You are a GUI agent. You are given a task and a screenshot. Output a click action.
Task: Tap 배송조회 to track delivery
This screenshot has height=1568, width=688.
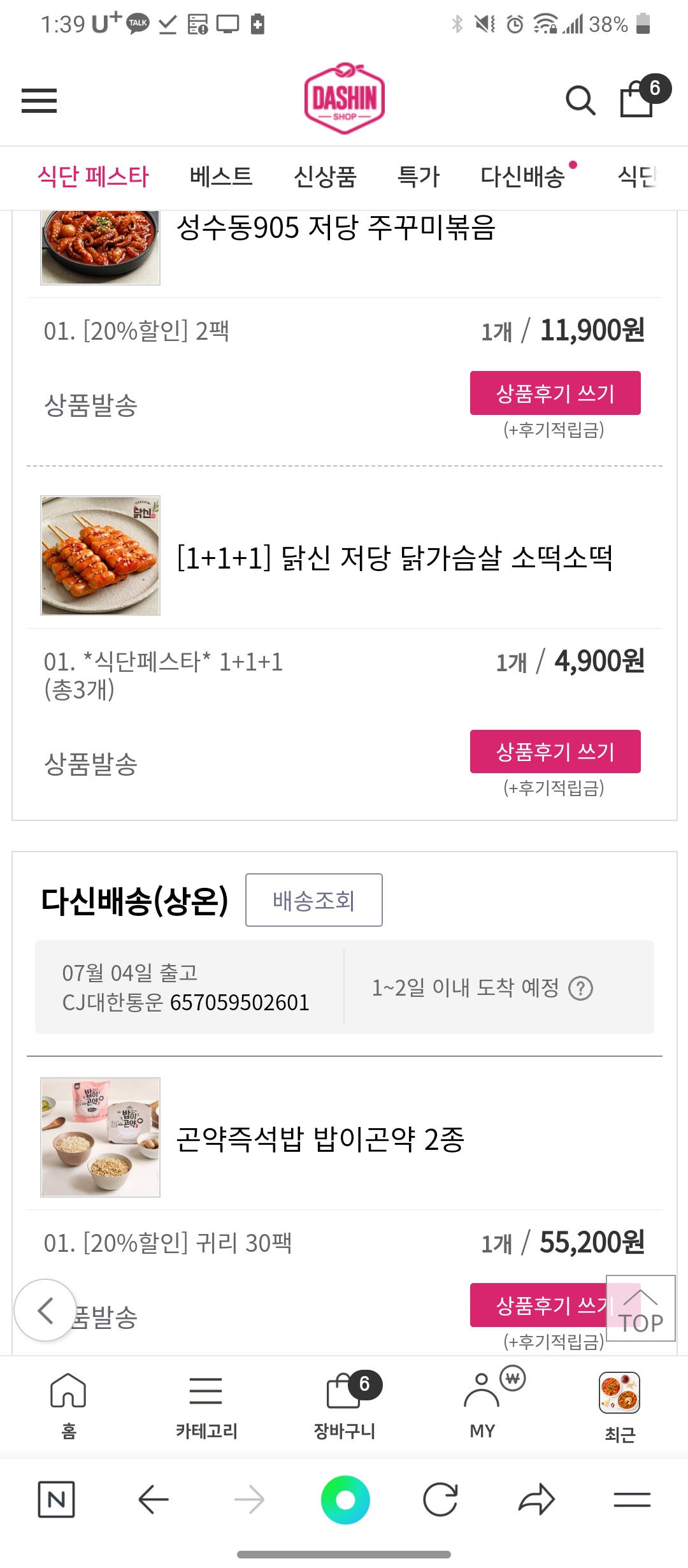(314, 900)
